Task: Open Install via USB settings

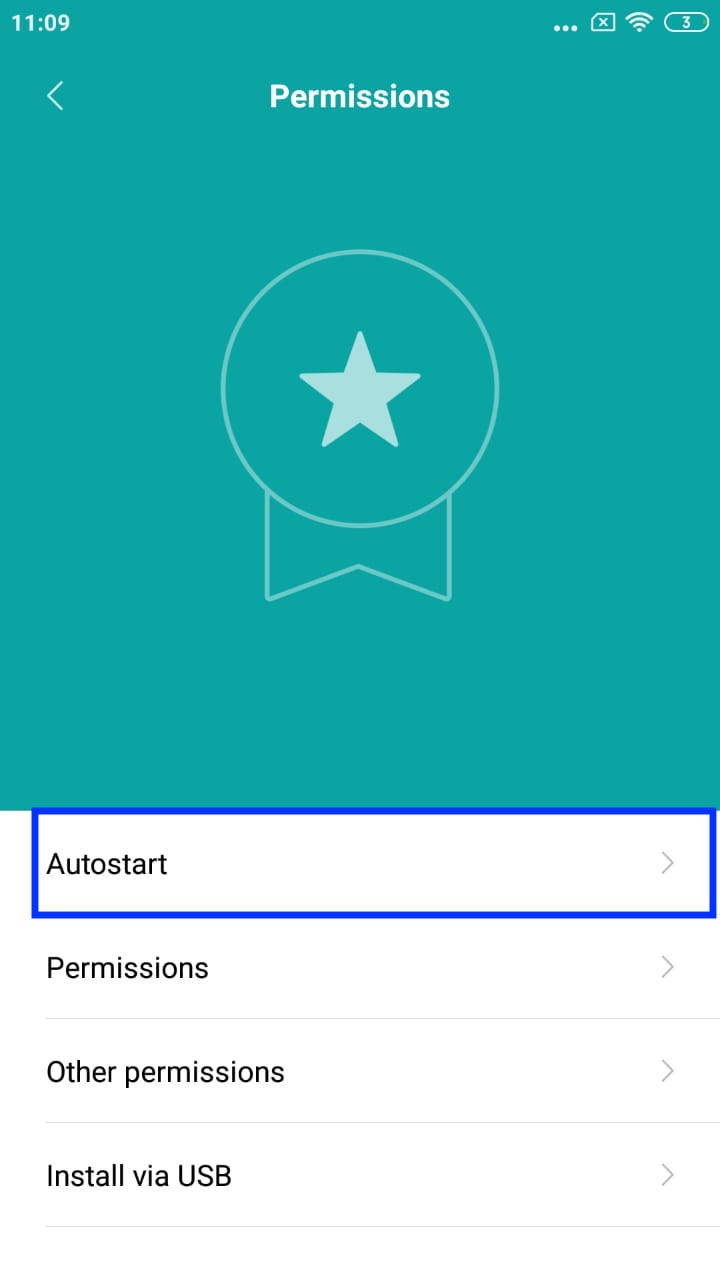Action: pyautogui.click(x=360, y=1176)
